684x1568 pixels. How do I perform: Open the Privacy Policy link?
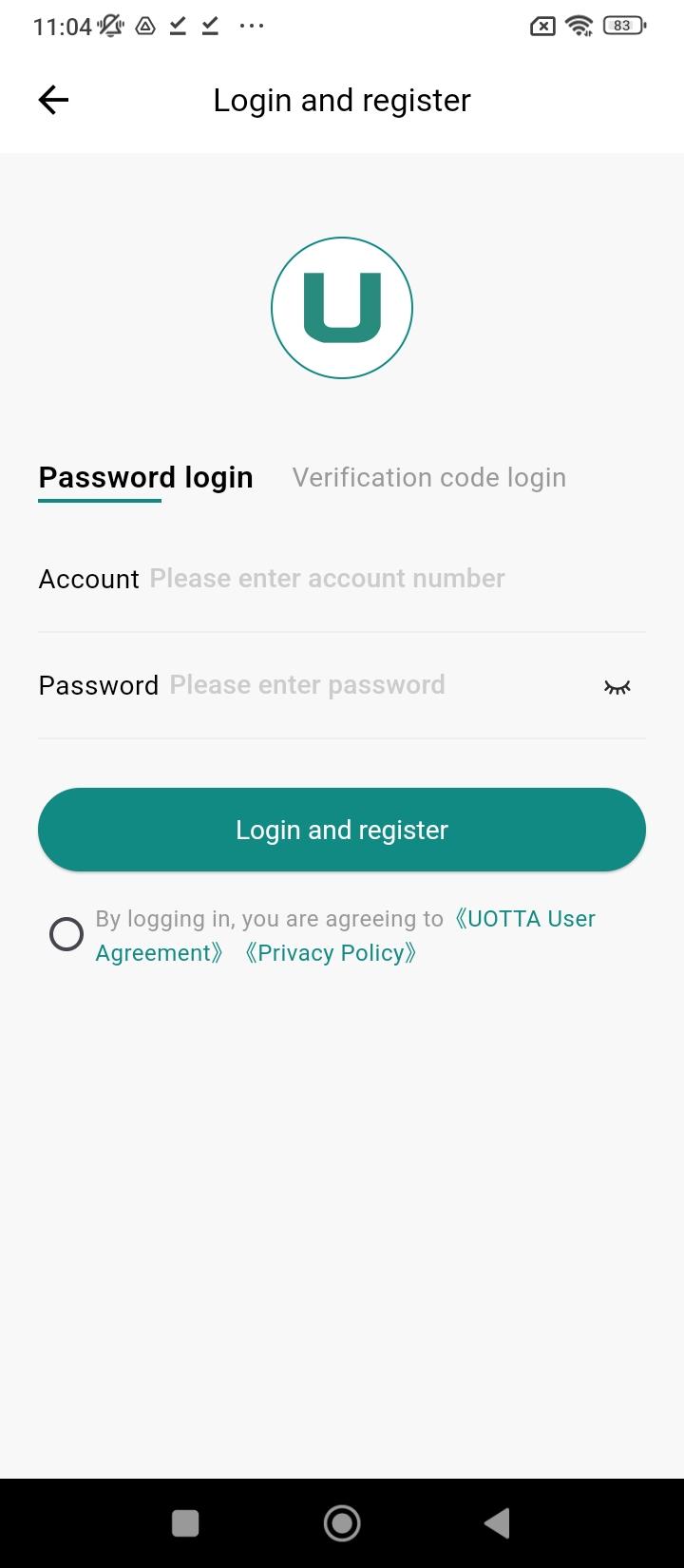click(331, 953)
